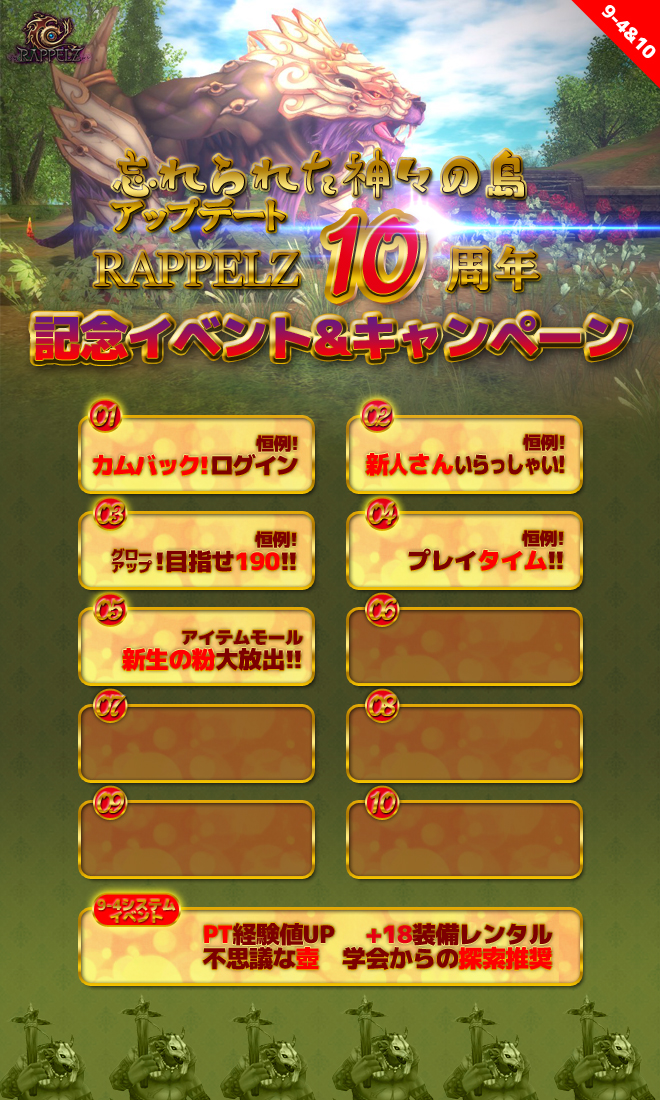Open the 新人さんいらっしゃい! event
The image size is (660, 1100).
(464, 455)
